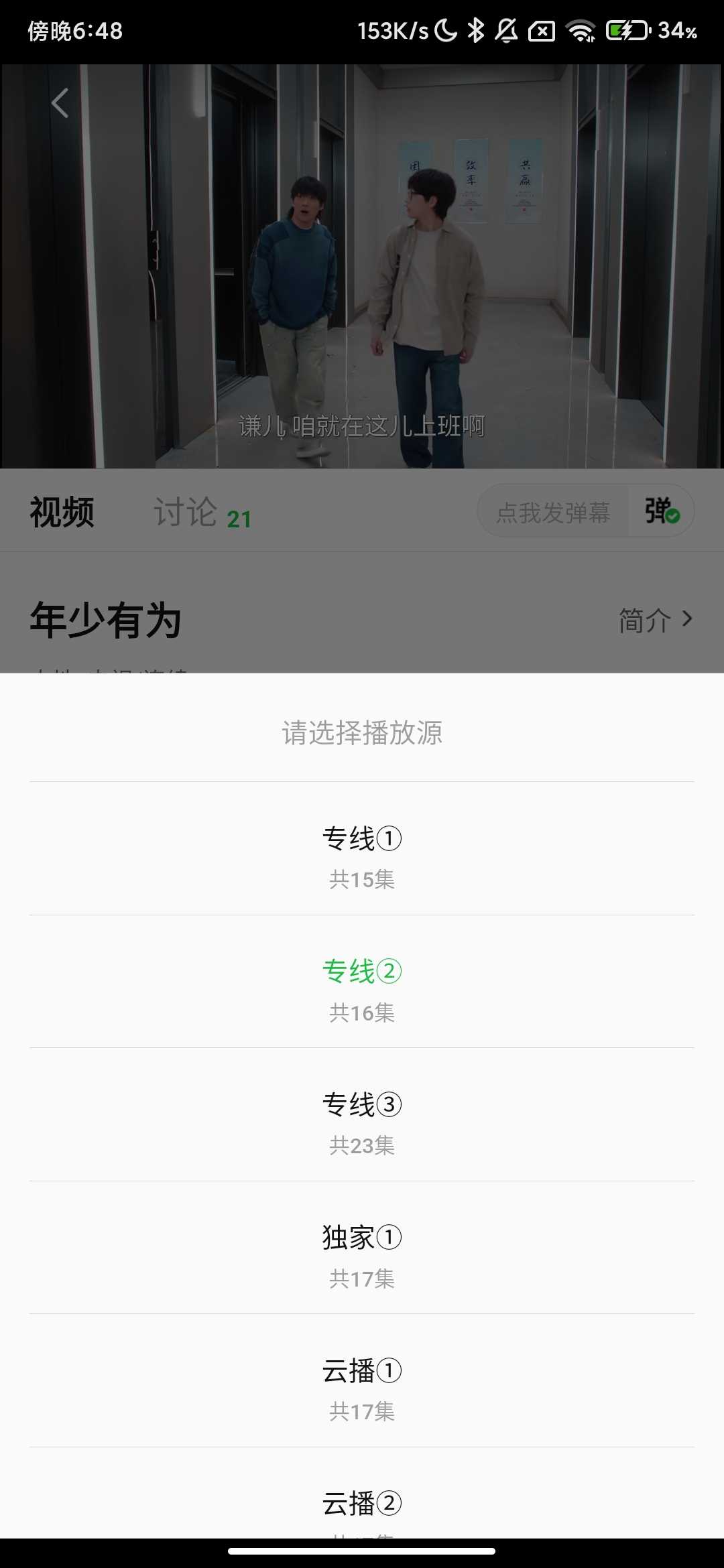Screen dimensions: 724x1568
Task: Open the 视频 tab
Action: (x=62, y=513)
